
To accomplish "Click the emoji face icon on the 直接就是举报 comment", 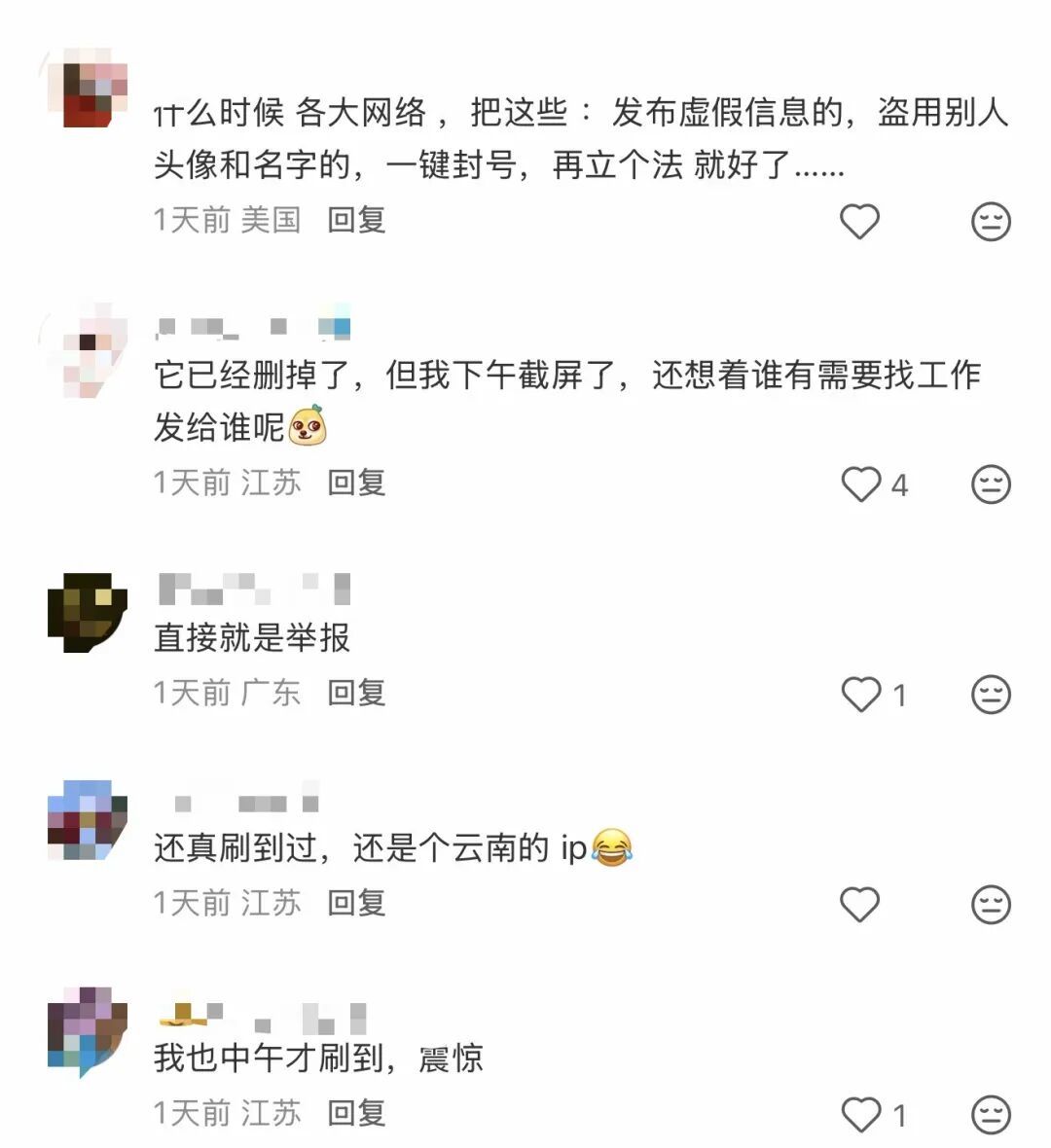I will [990, 695].
